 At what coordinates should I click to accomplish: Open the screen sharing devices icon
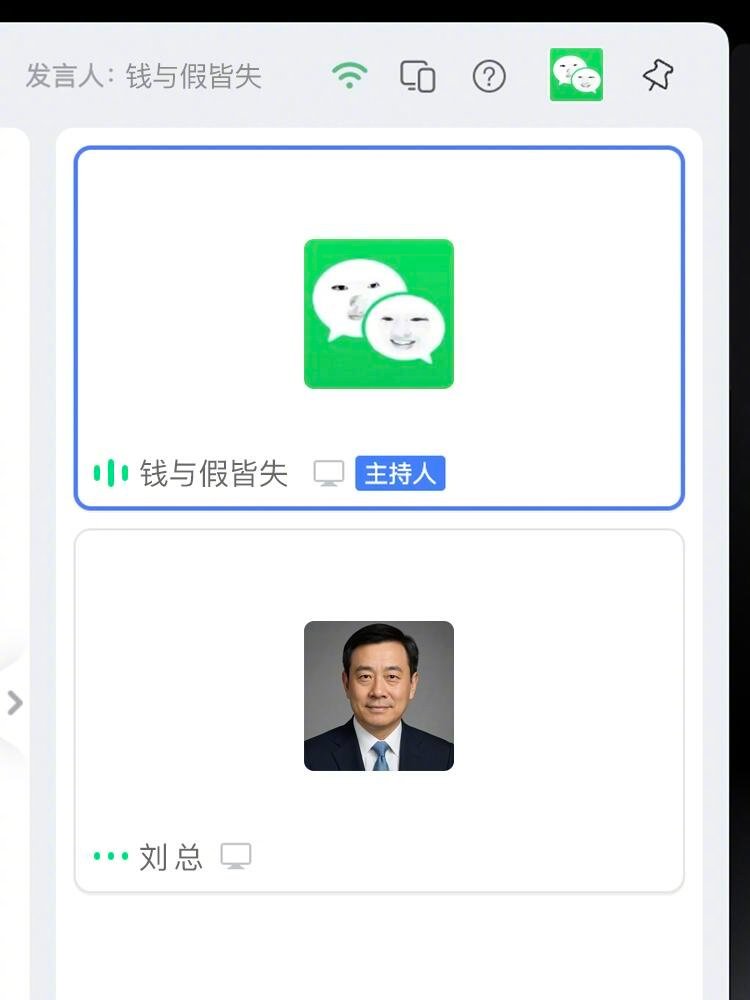pyautogui.click(x=418, y=76)
